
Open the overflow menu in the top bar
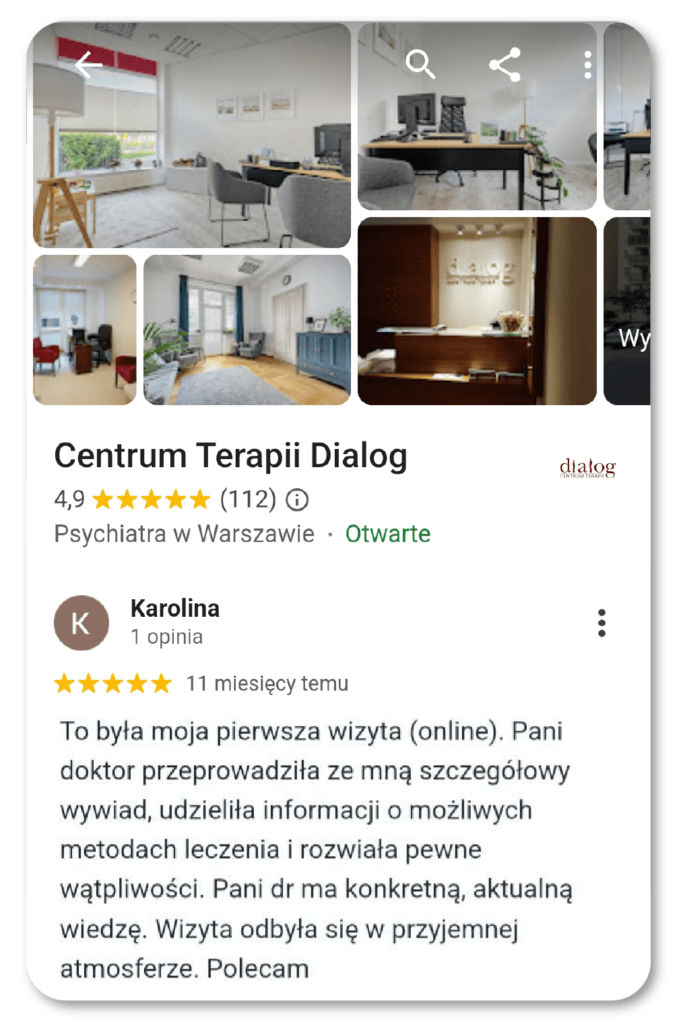point(587,65)
